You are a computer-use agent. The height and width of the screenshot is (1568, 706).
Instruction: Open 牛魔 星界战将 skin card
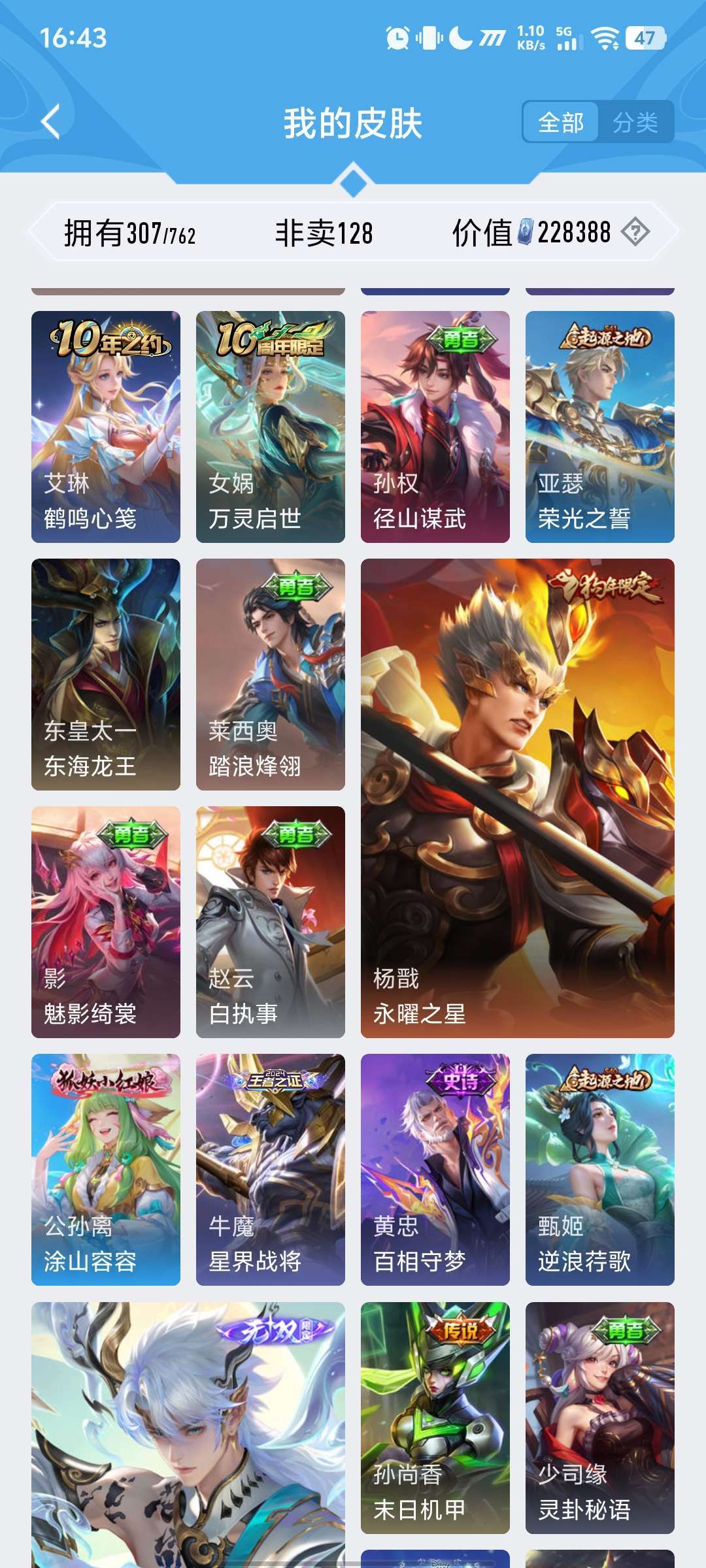(271, 1169)
